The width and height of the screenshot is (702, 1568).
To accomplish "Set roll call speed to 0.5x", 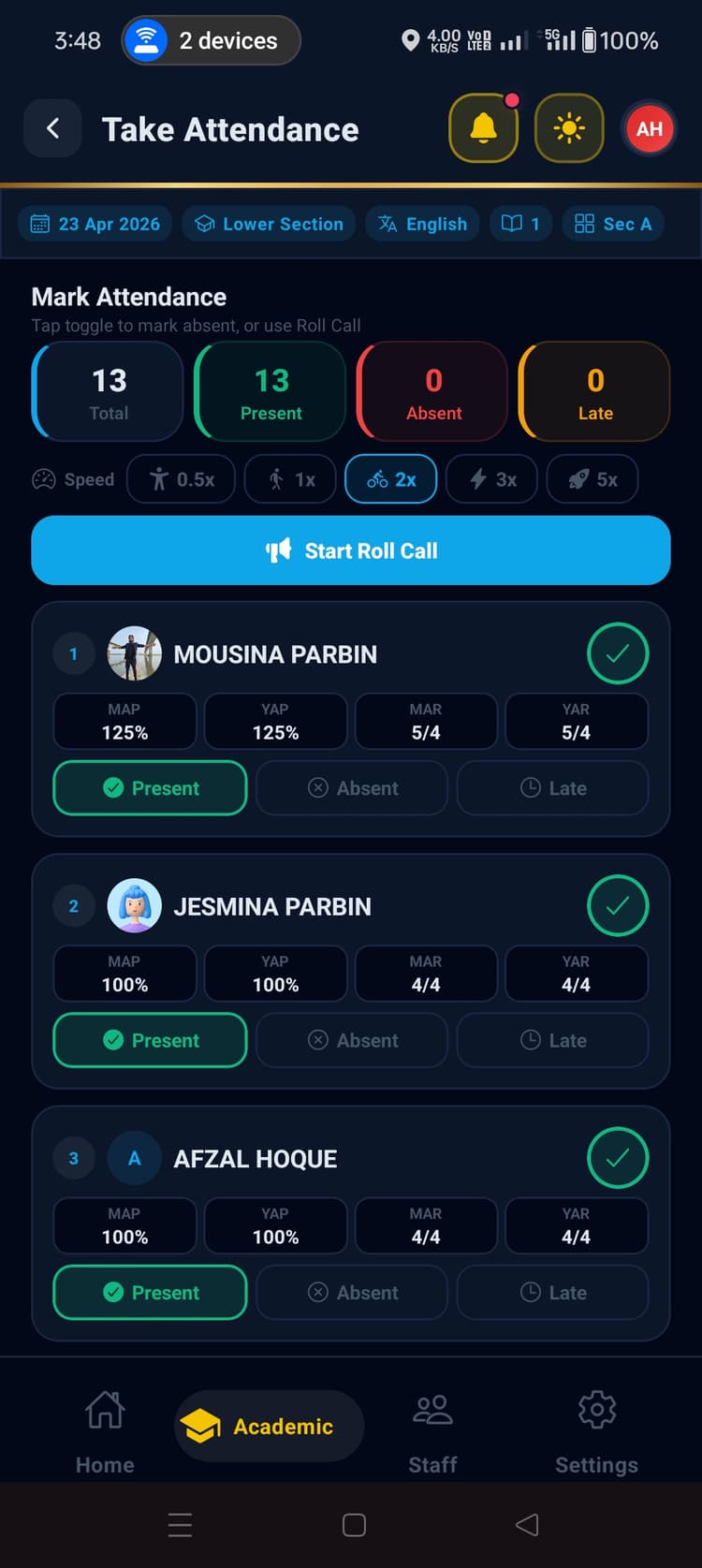I will [x=182, y=479].
